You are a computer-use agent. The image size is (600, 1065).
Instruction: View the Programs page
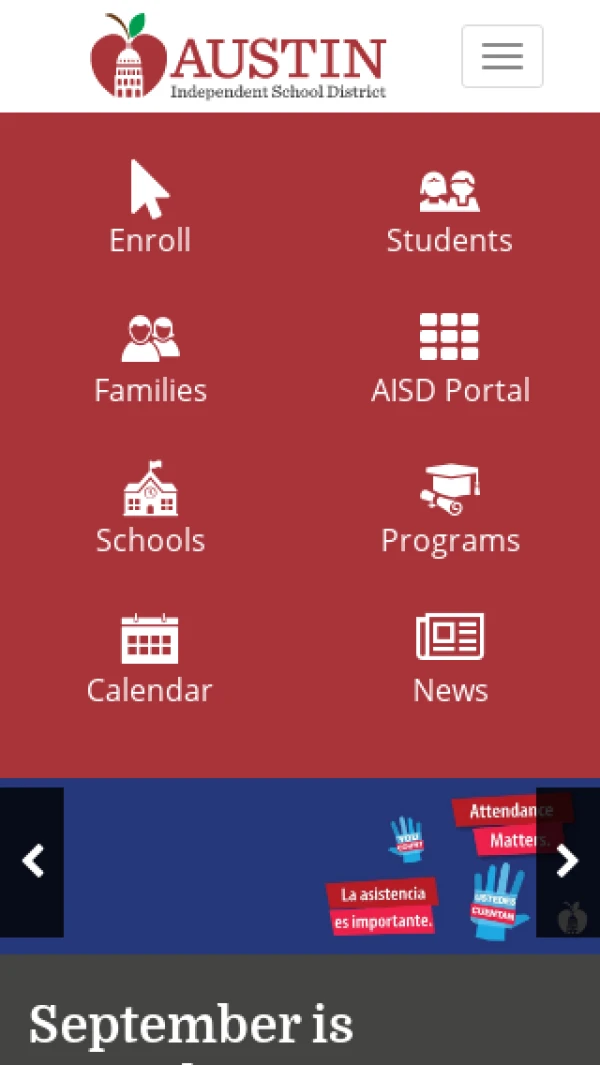450,509
